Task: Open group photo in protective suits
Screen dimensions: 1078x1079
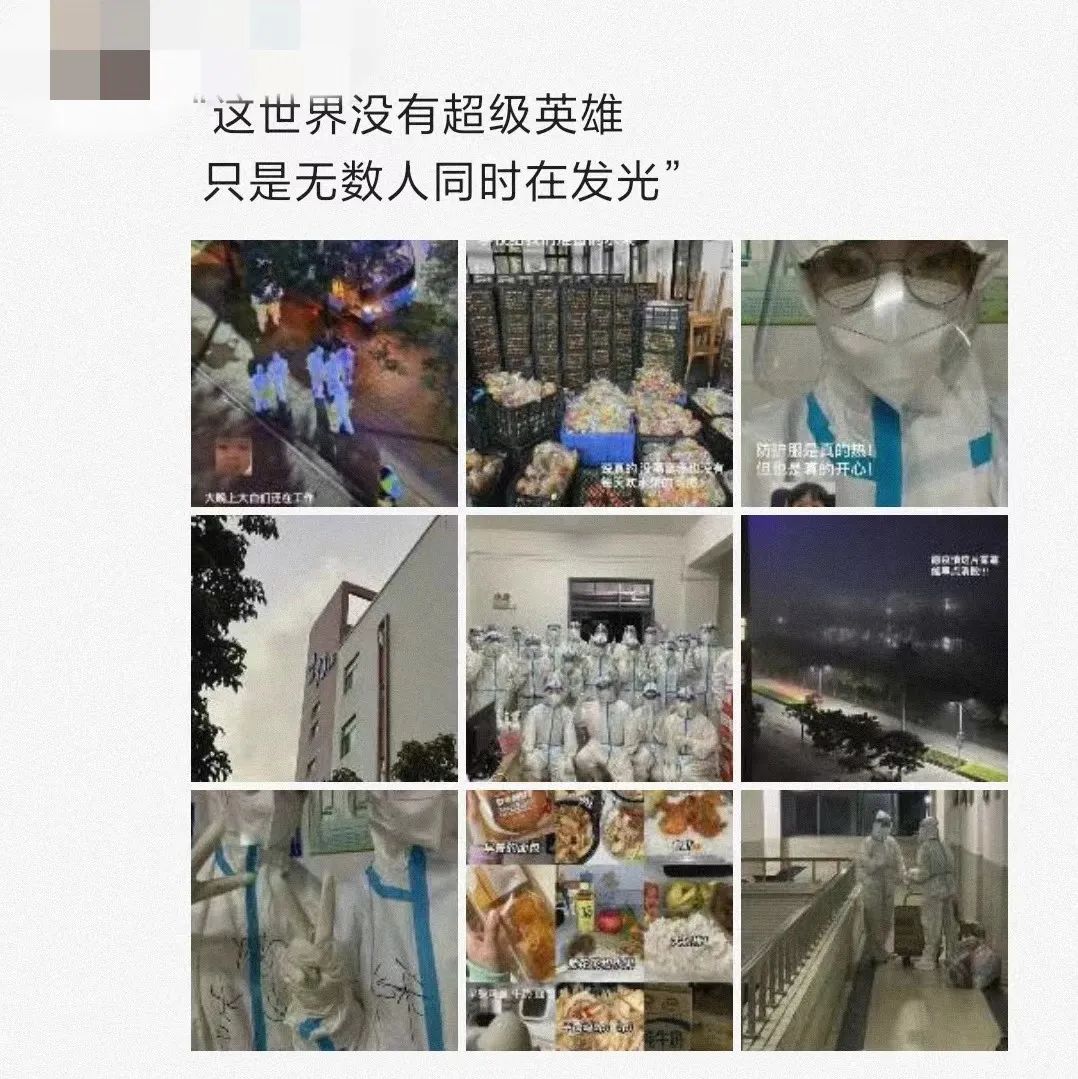Action: tap(599, 648)
